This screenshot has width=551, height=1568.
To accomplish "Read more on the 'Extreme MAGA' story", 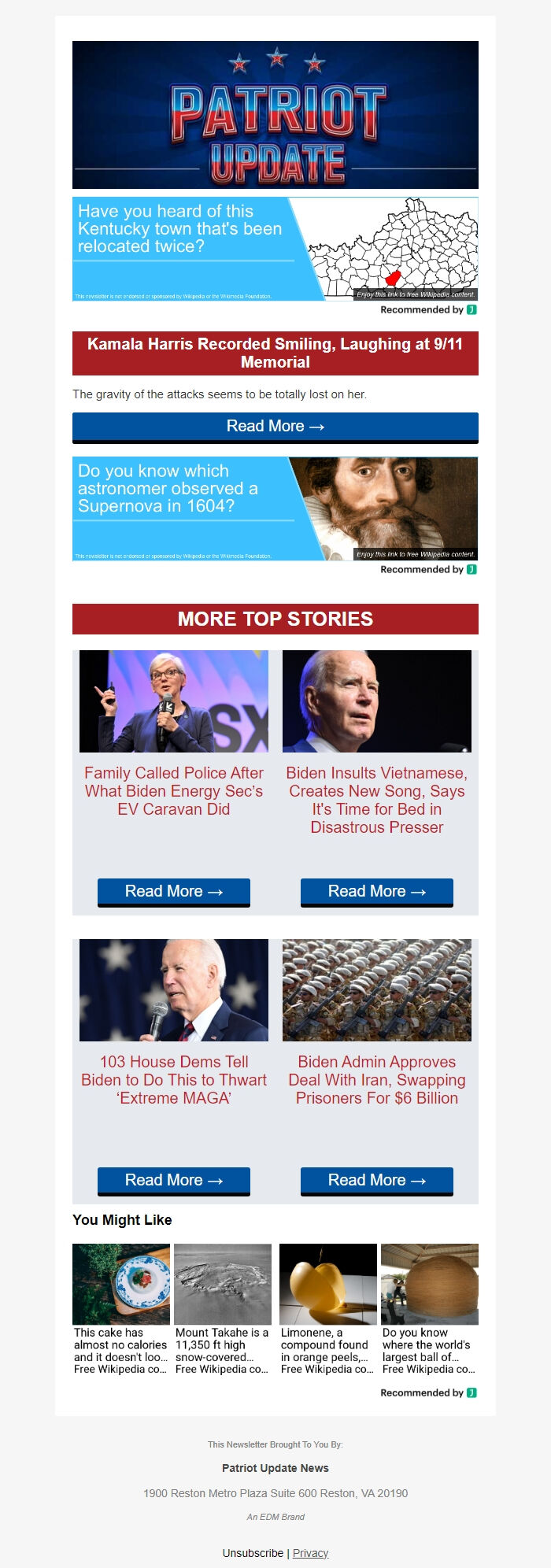I will (174, 1181).
